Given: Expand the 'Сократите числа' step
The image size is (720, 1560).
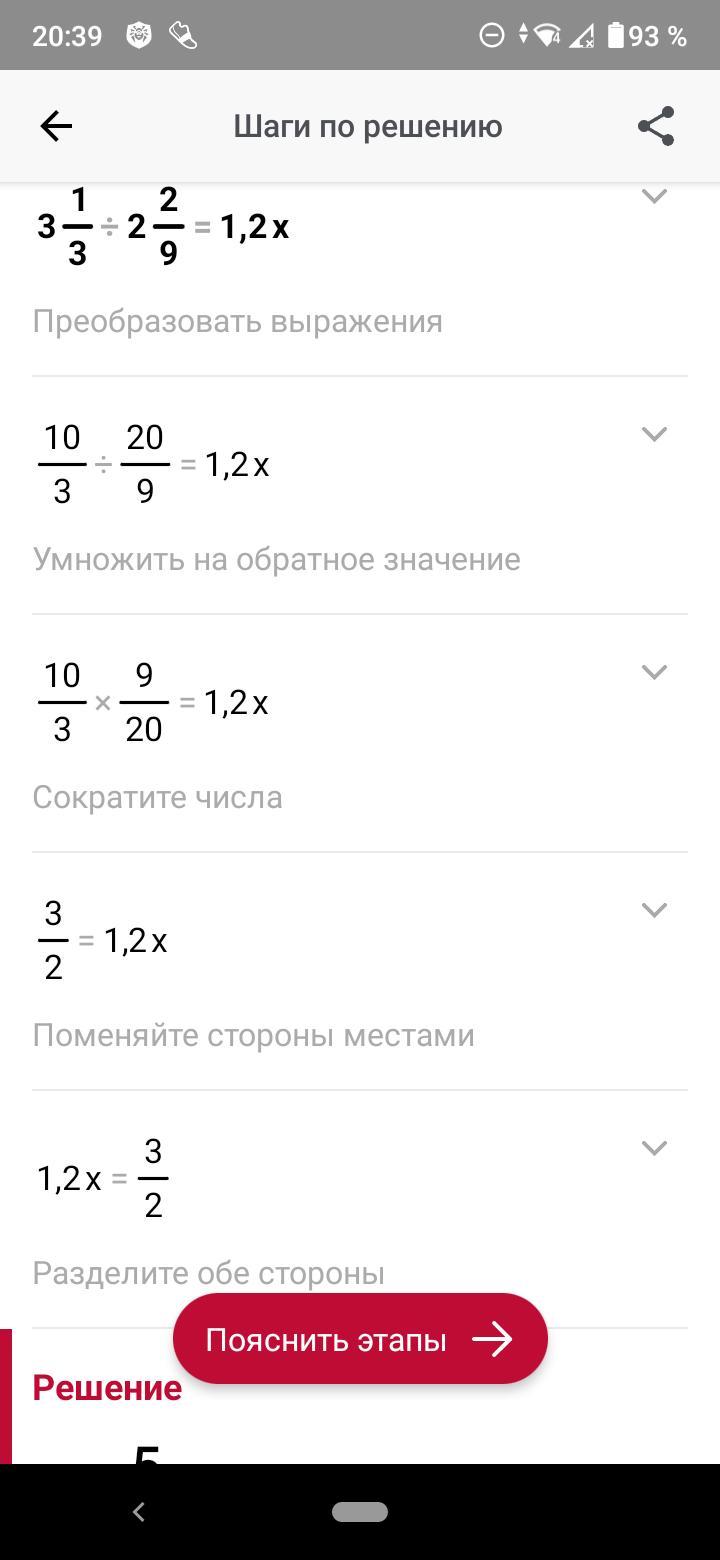Looking at the screenshot, I should coord(654,672).
